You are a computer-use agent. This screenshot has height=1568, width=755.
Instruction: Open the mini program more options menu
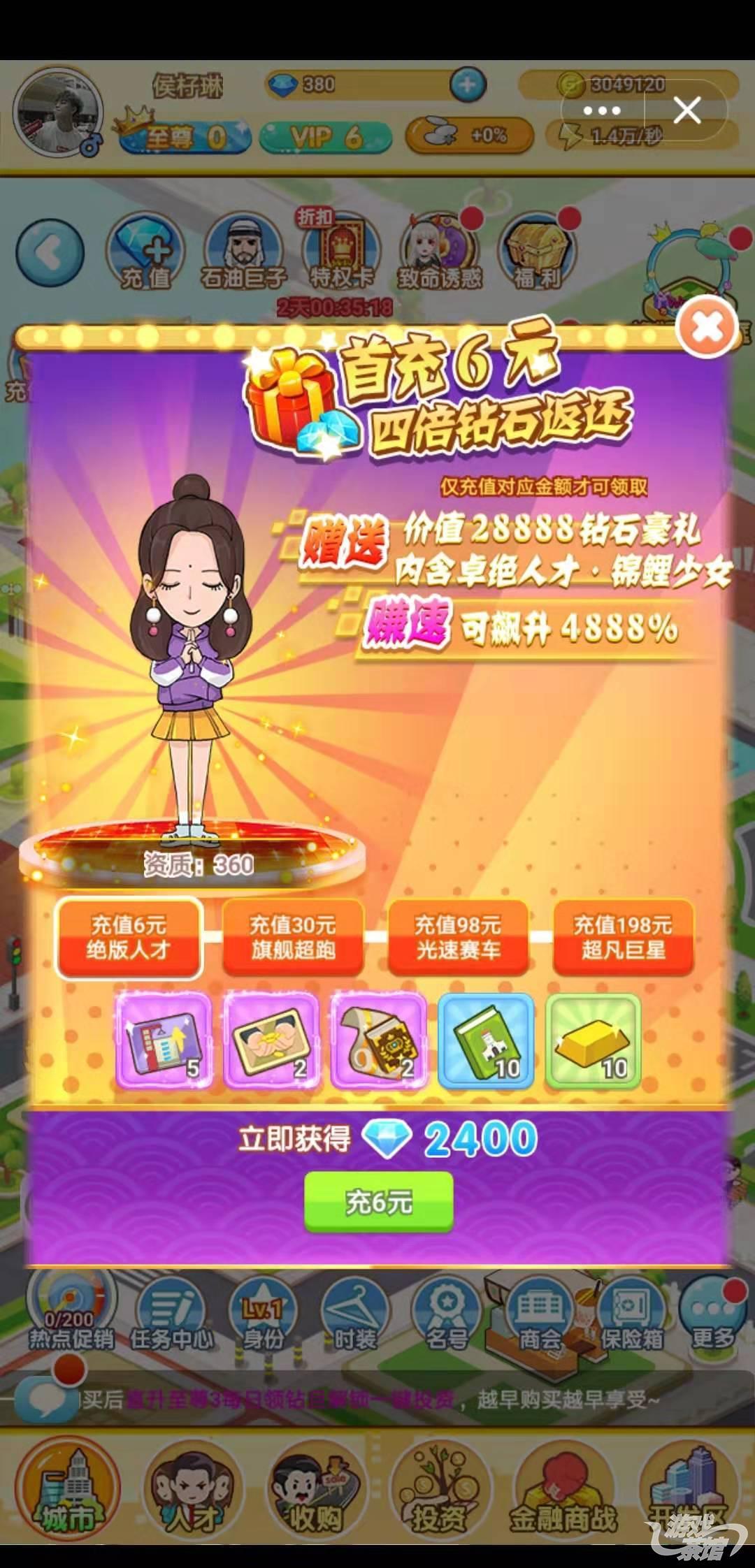pyautogui.click(x=602, y=110)
